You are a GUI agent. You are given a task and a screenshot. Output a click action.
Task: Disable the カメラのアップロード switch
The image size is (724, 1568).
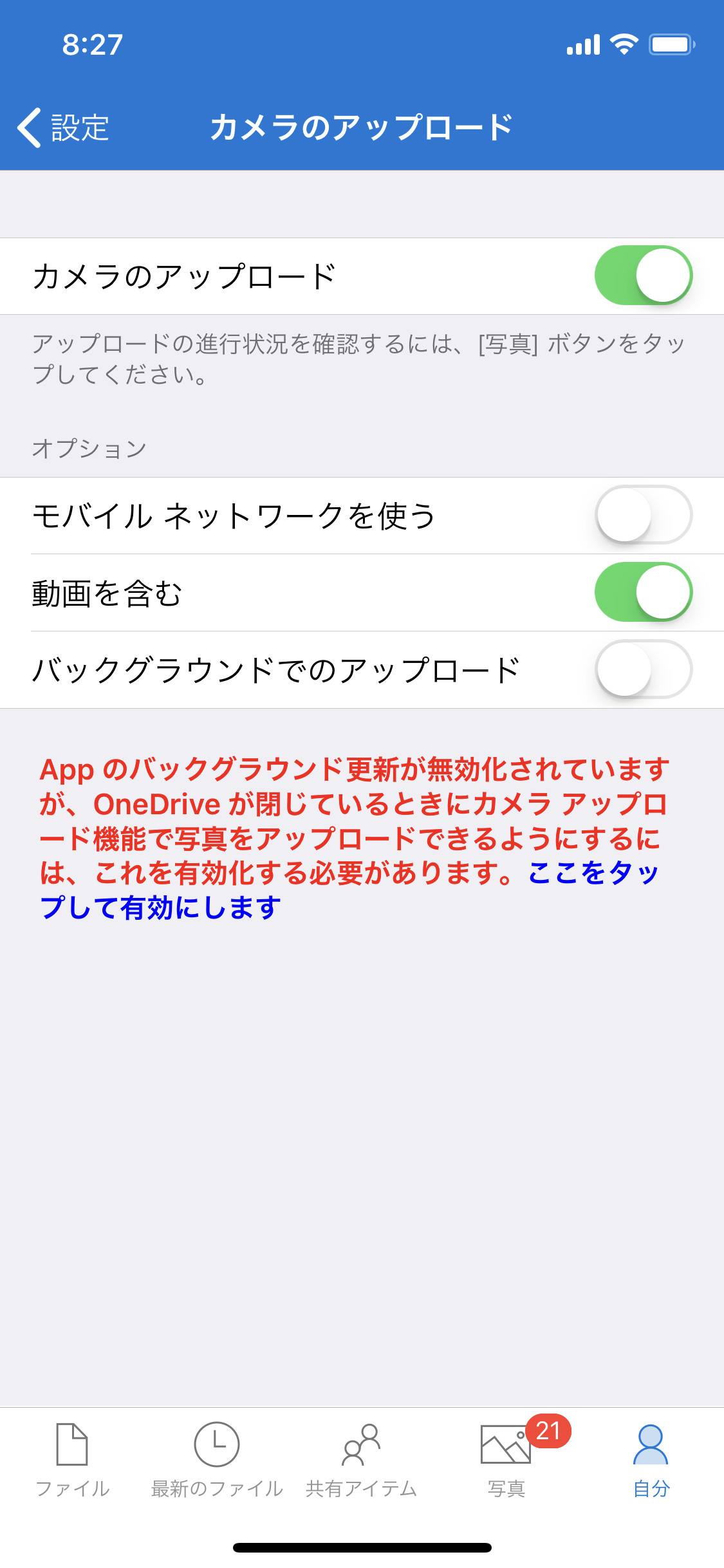(x=645, y=275)
